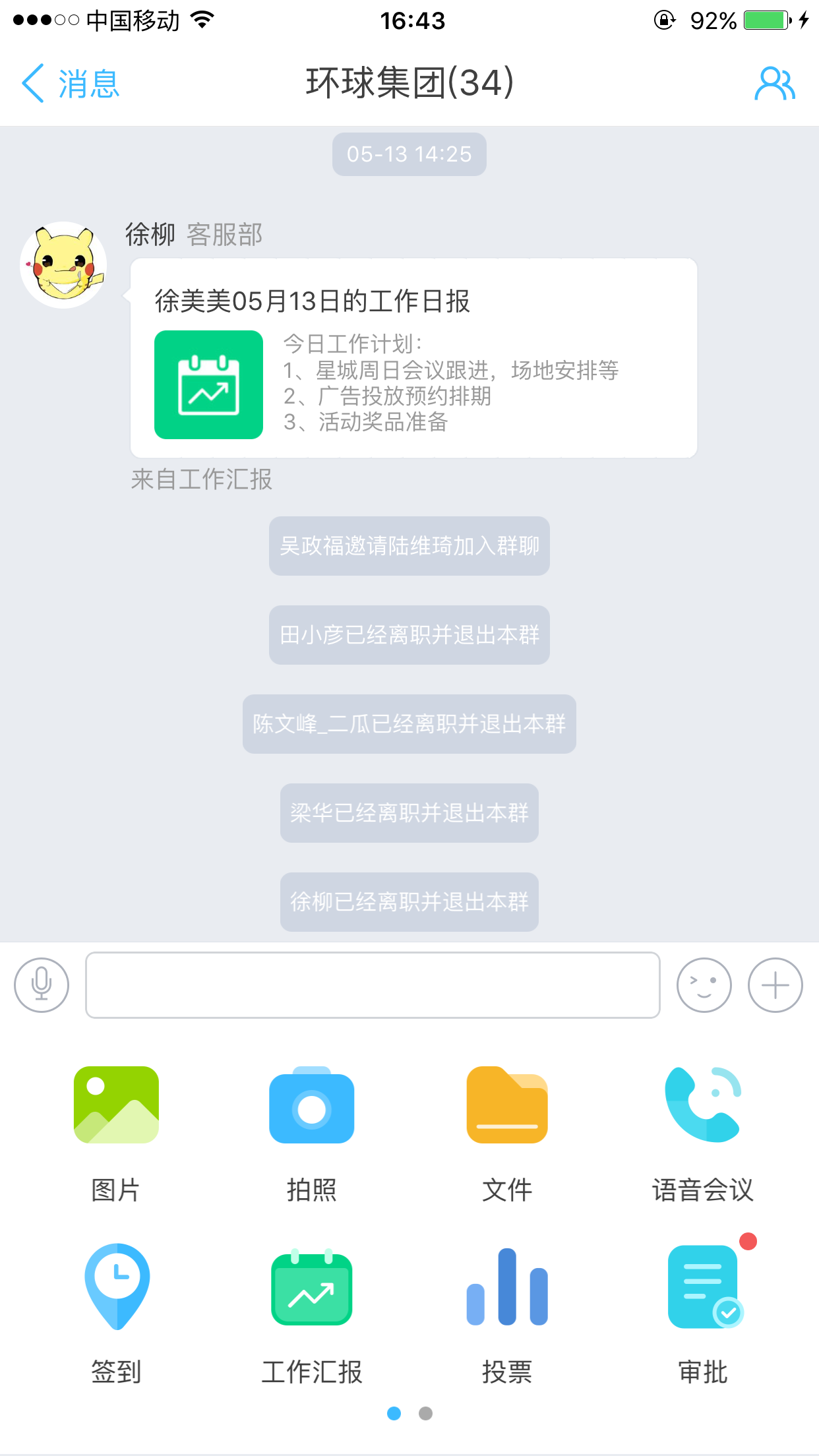Open 徐柳's avatar profile
Screen dimensions: 819x1456
pyautogui.click(x=63, y=265)
